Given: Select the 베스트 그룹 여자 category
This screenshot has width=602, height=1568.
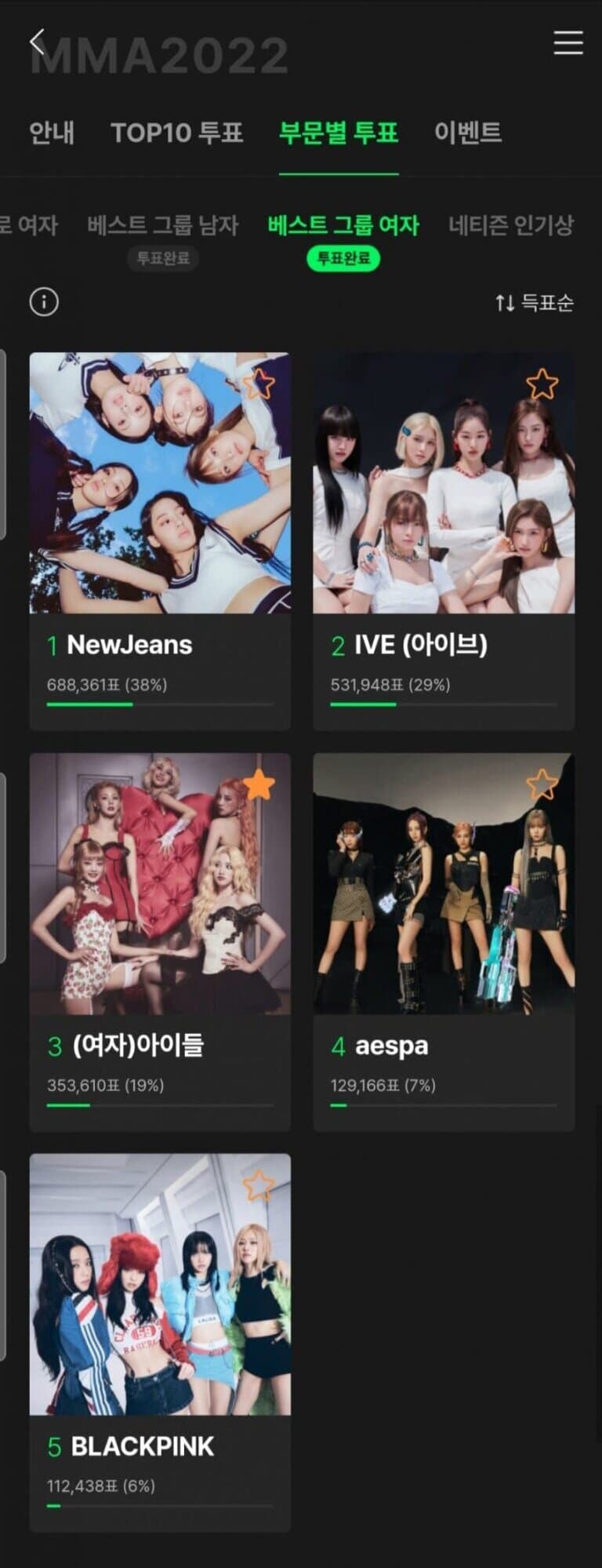Looking at the screenshot, I should coord(343,226).
